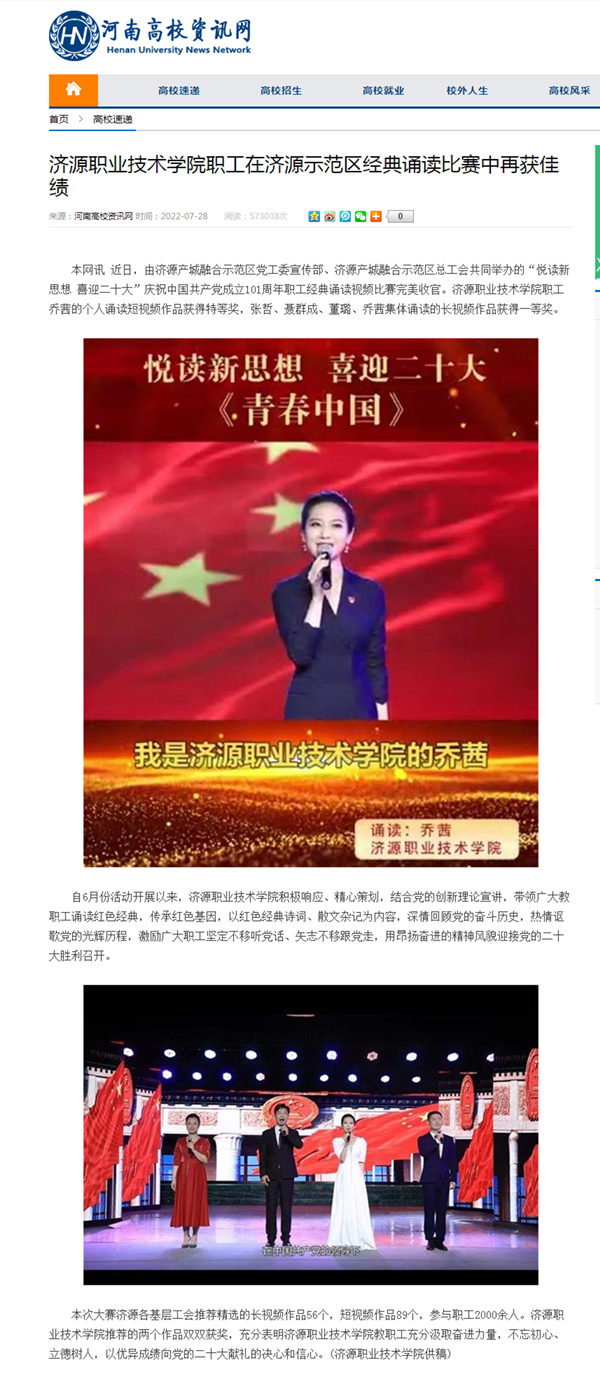Share this article on Weibo

(329, 216)
